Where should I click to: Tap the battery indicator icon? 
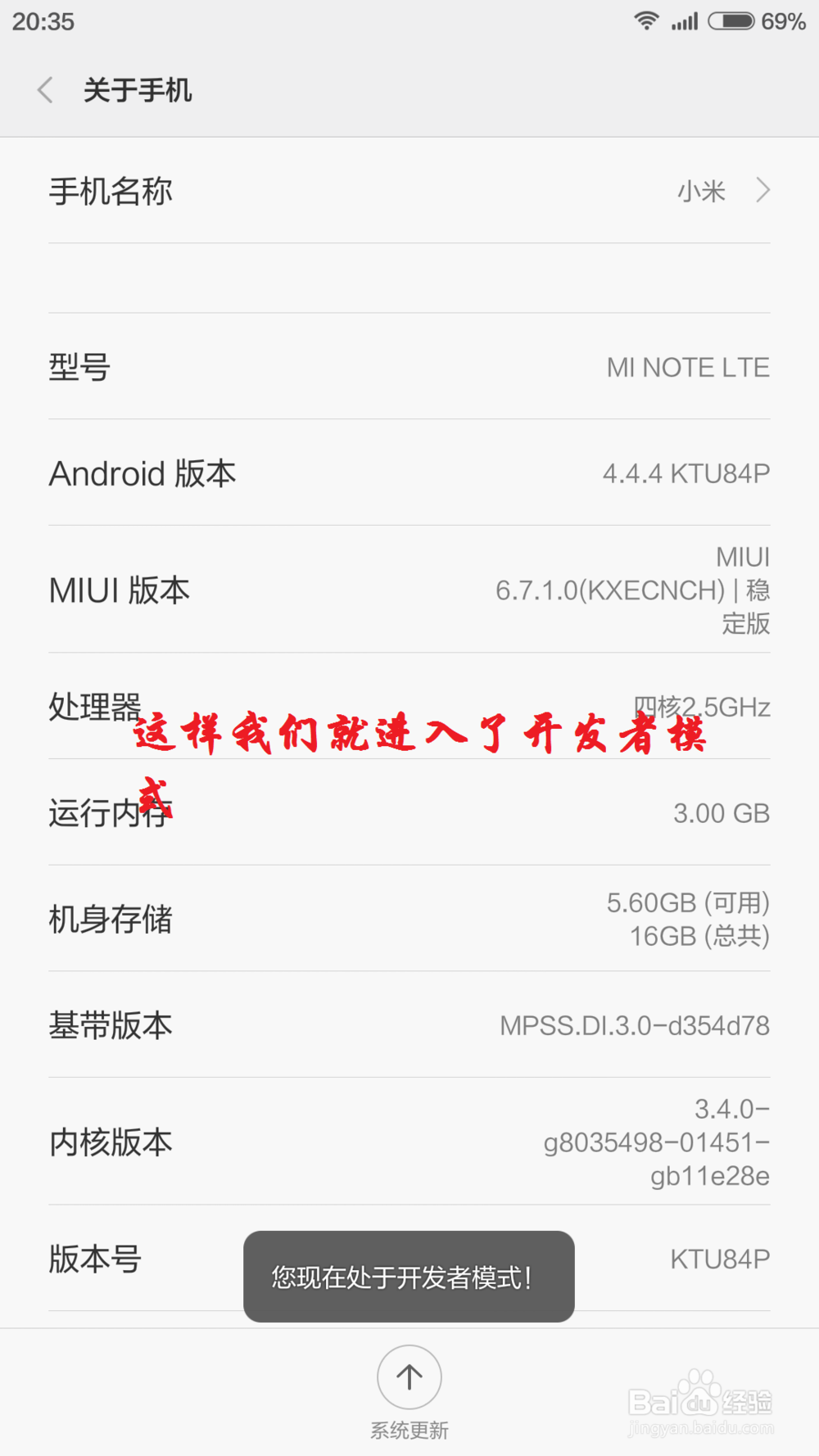coord(731,22)
